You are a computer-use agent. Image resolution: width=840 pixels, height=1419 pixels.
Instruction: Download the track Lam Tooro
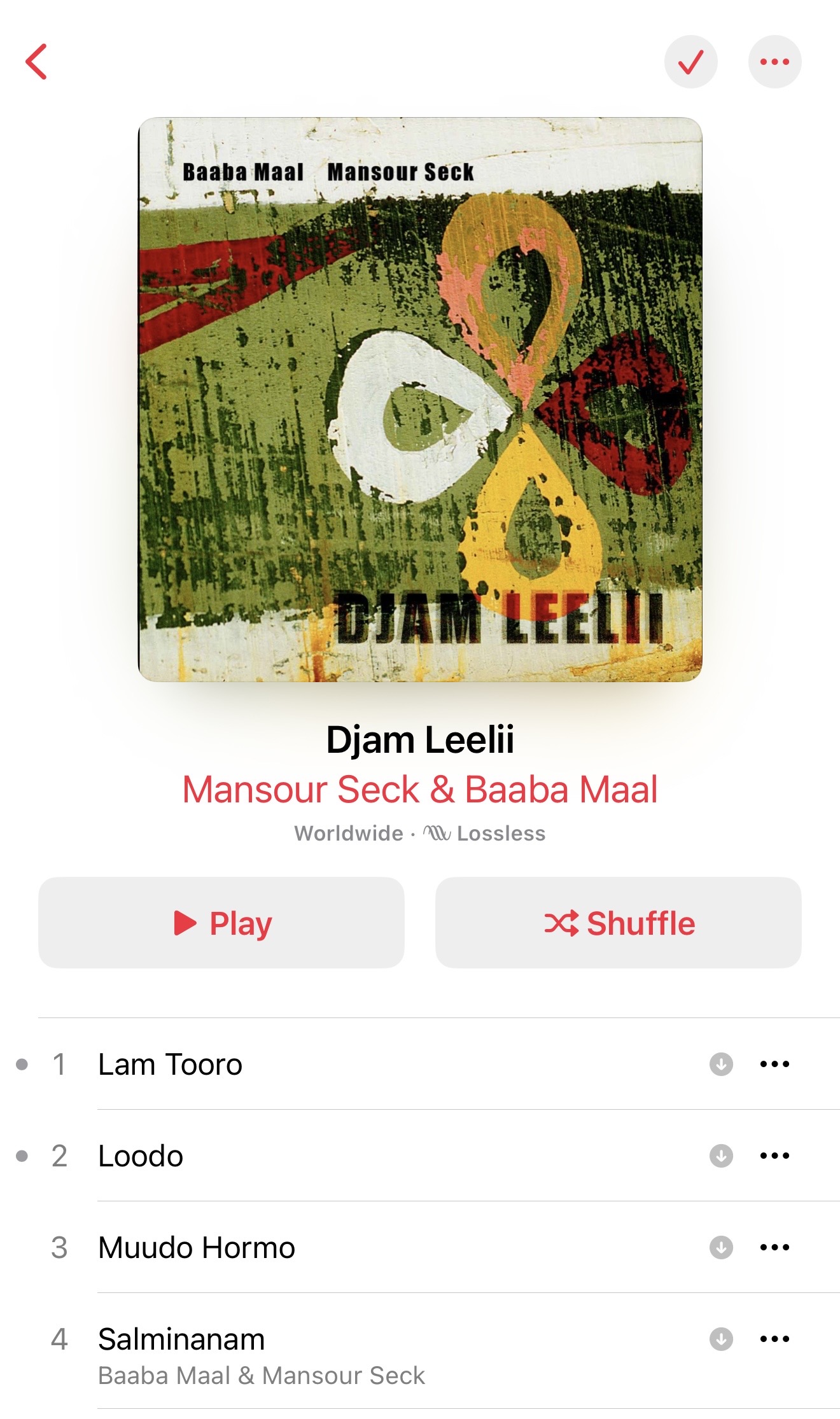click(721, 1064)
